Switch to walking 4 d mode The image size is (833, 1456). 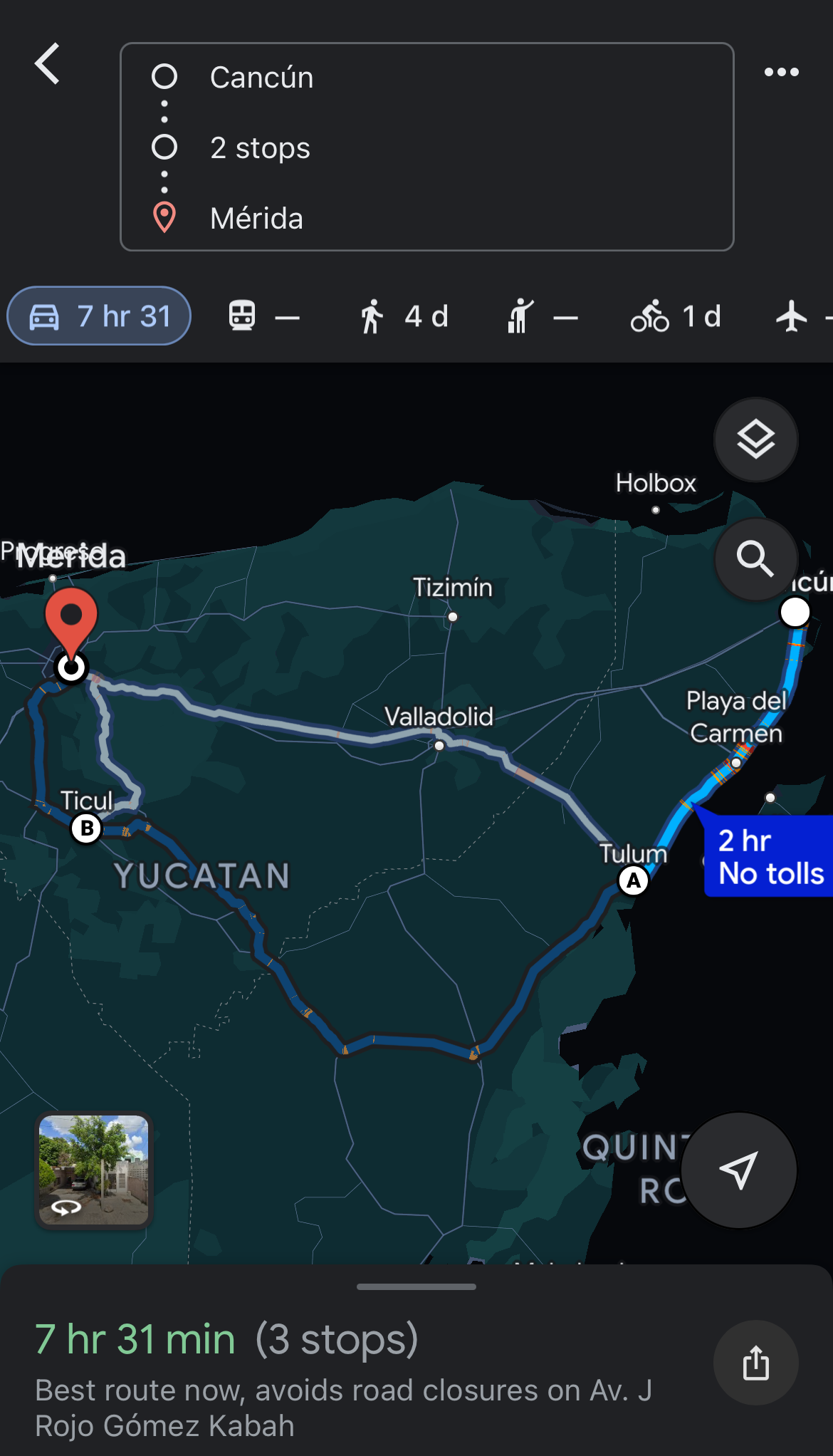(x=403, y=316)
